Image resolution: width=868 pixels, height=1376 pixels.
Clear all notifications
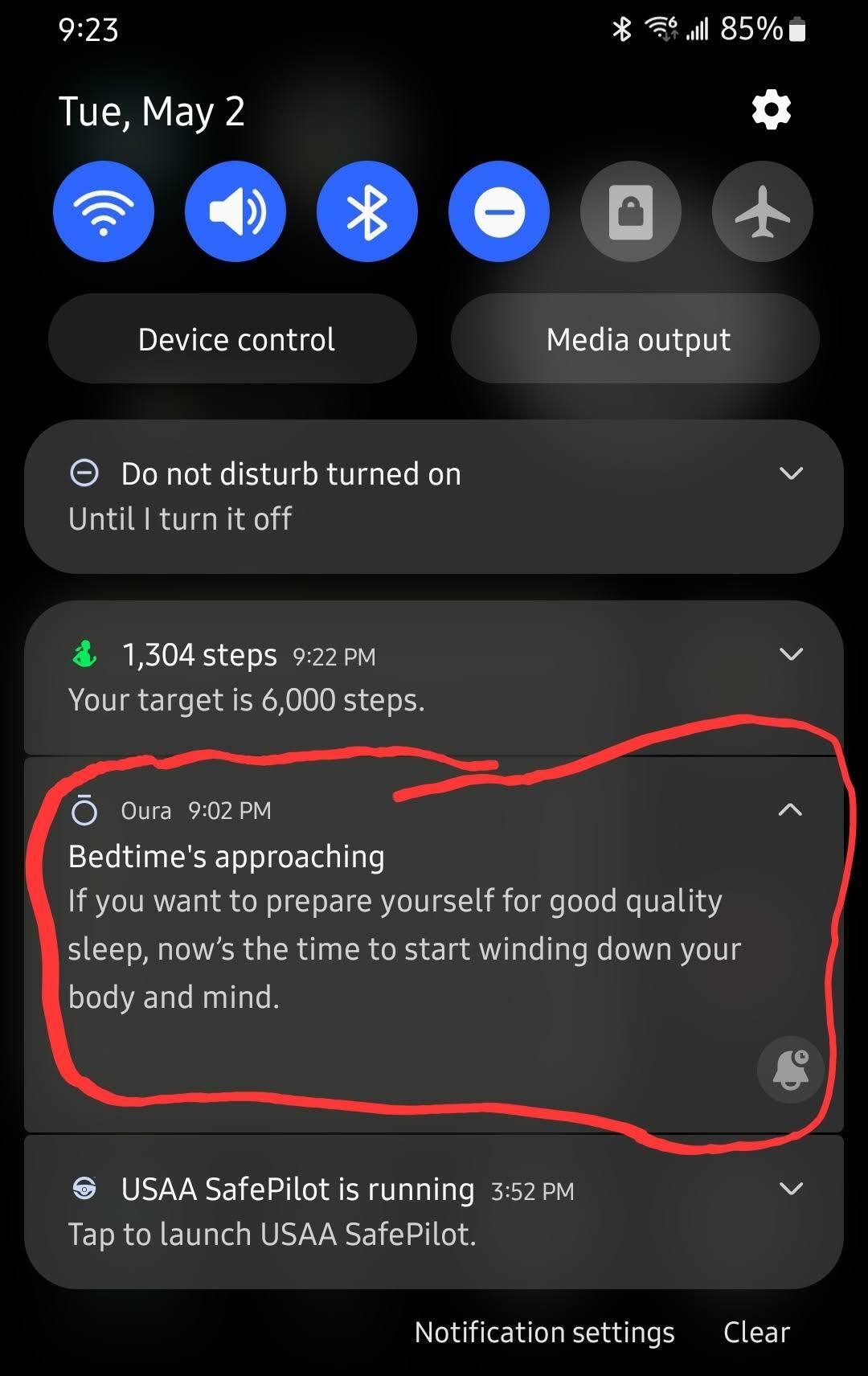756,1332
